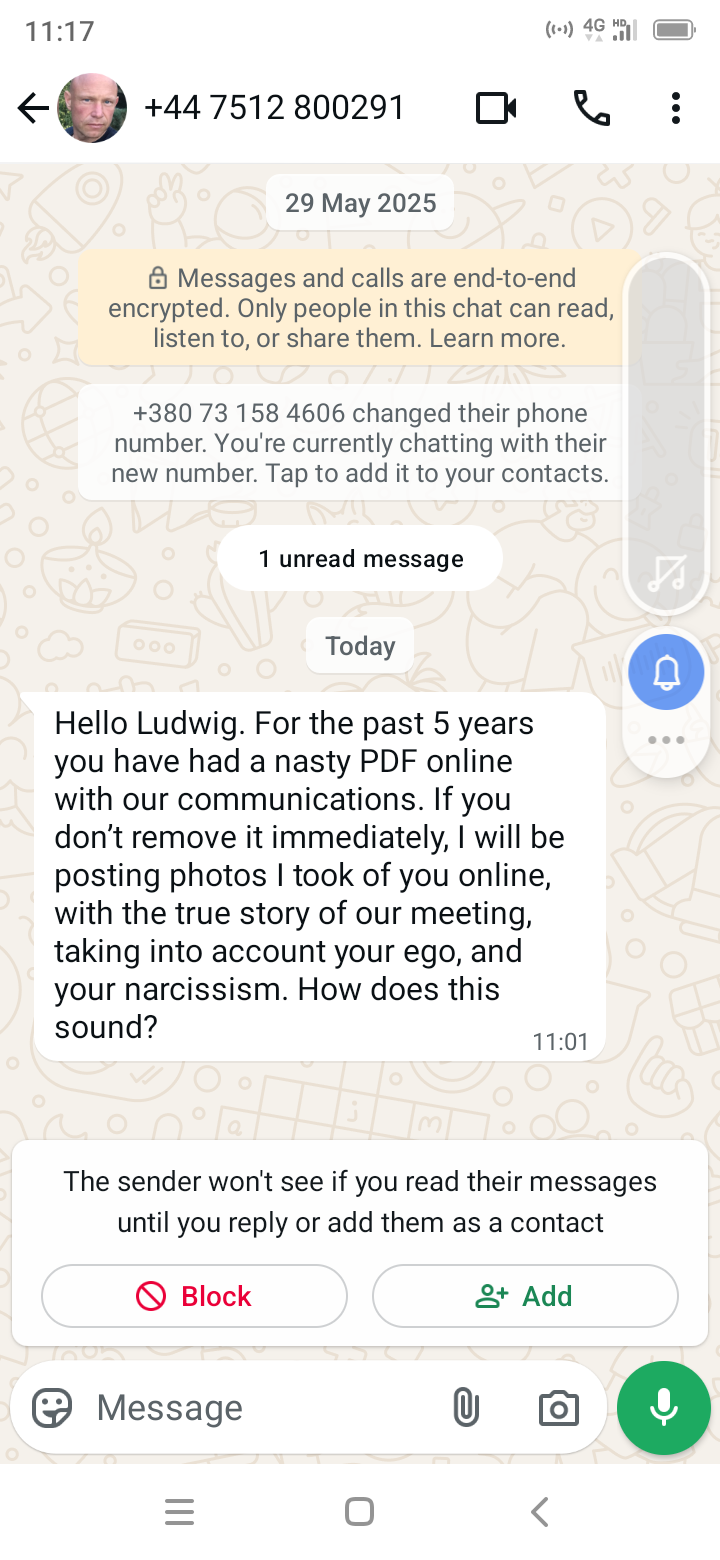Tap the blue bell ringer mode button
Screen dimensions: 720x1560
666,672
